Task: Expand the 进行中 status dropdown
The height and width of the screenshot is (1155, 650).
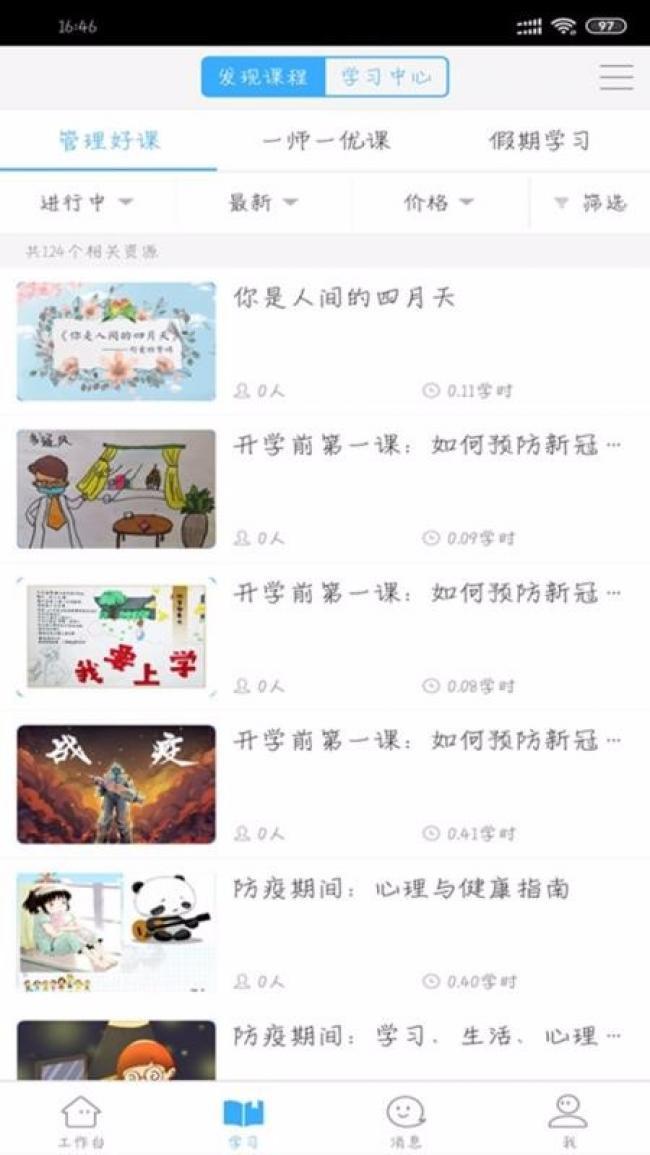Action: (87, 203)
